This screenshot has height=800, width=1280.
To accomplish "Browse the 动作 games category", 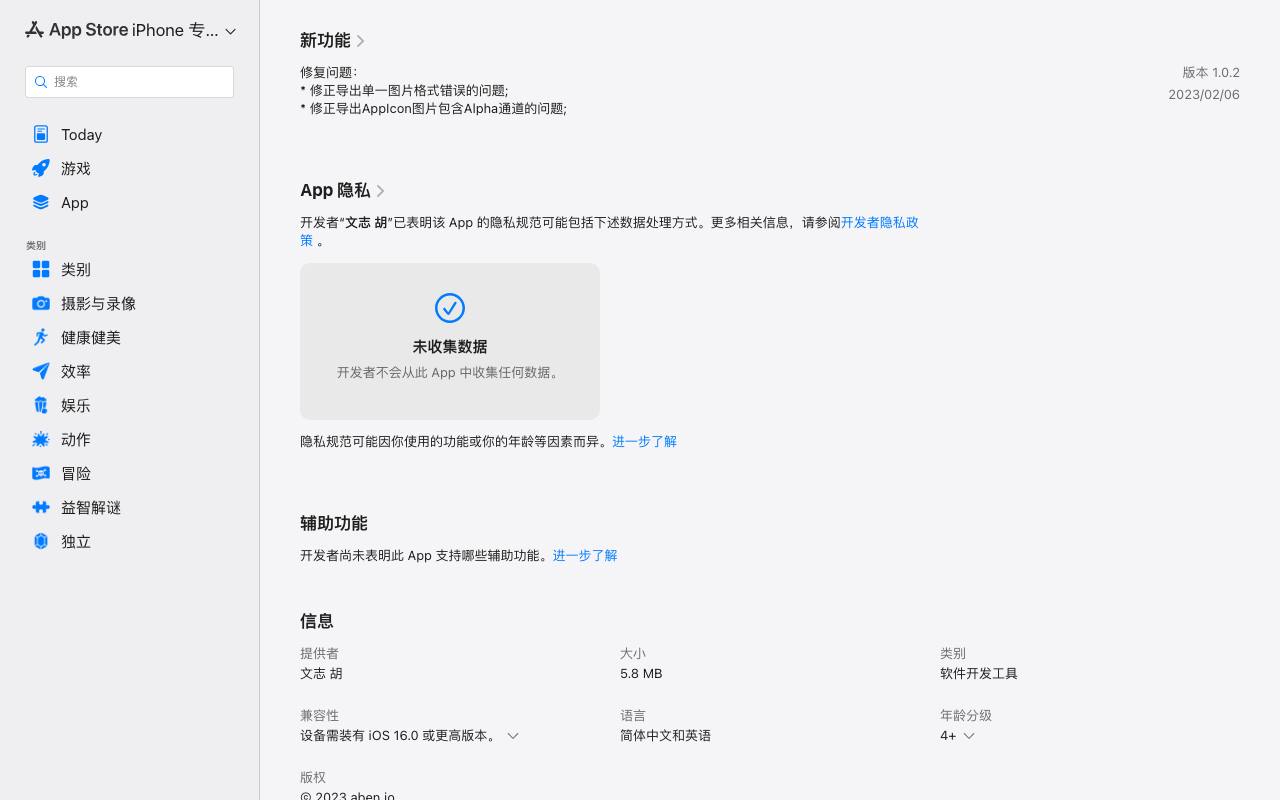I will [x=129, y=439].
